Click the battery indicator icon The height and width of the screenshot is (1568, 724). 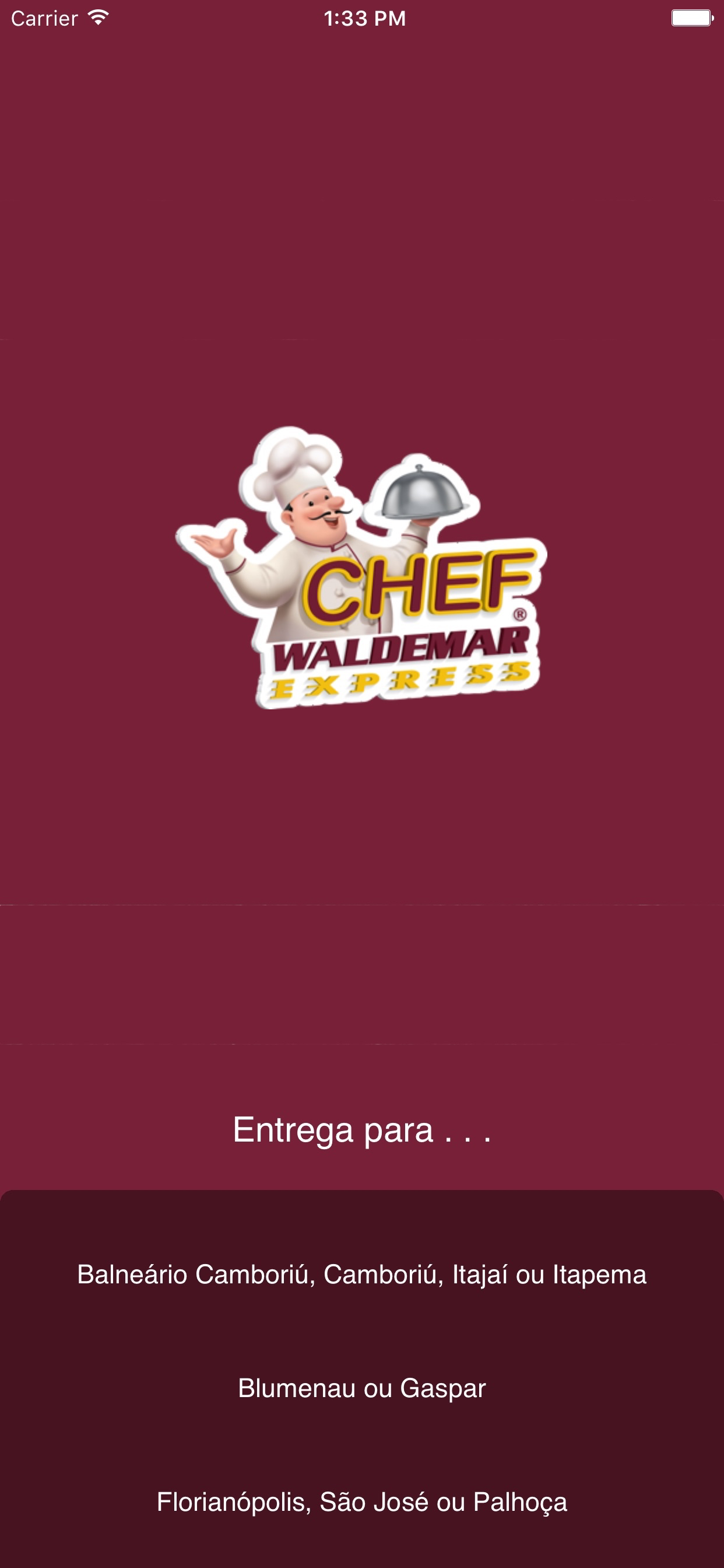coord(691,18)
